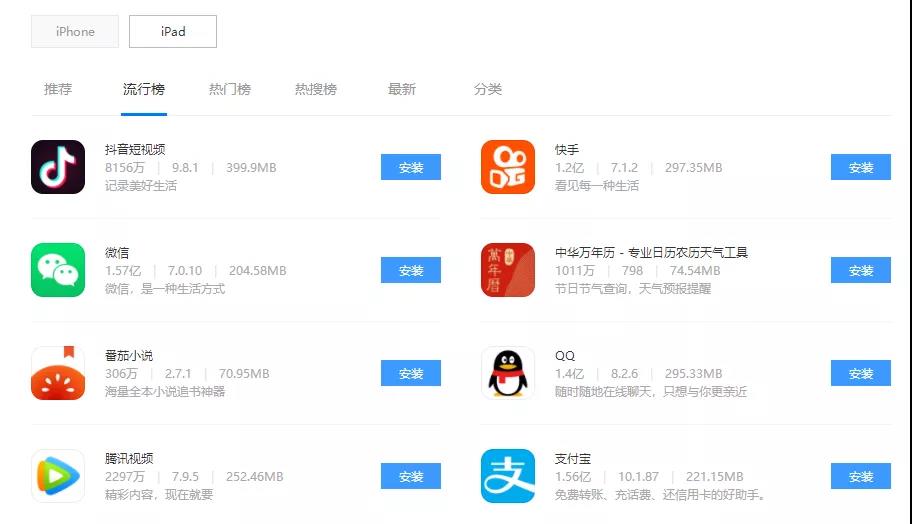The height and width of the screenshot is (524, 912).
Task: Select the 流行榜 tab
Action: 144,89
